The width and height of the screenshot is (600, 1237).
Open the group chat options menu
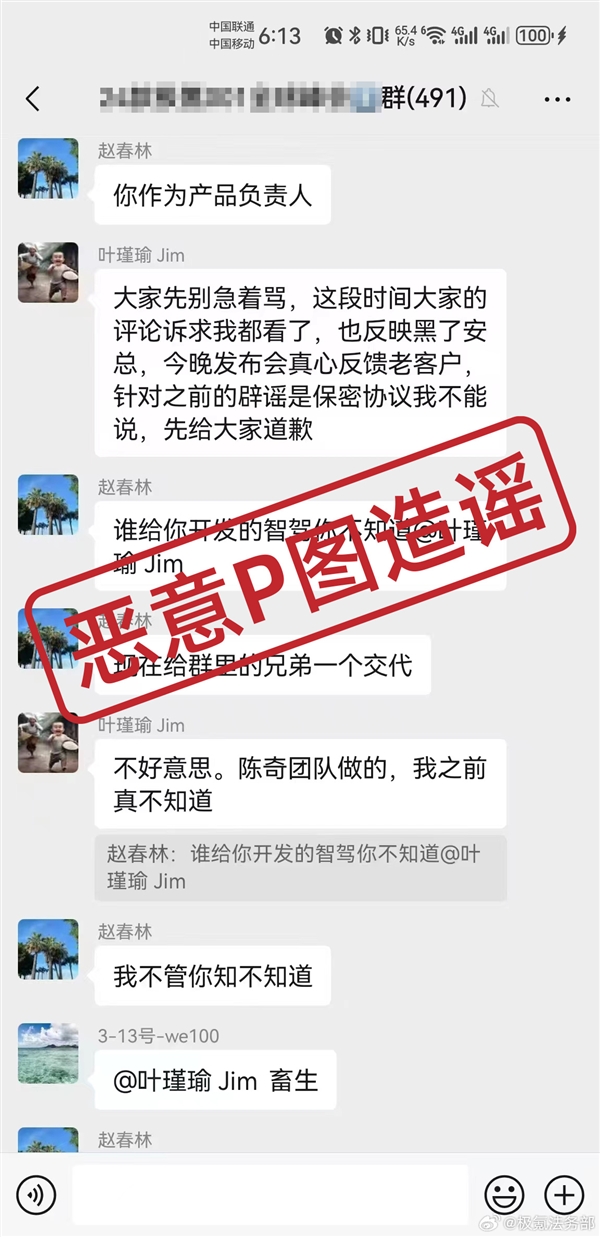click(558, 99)
